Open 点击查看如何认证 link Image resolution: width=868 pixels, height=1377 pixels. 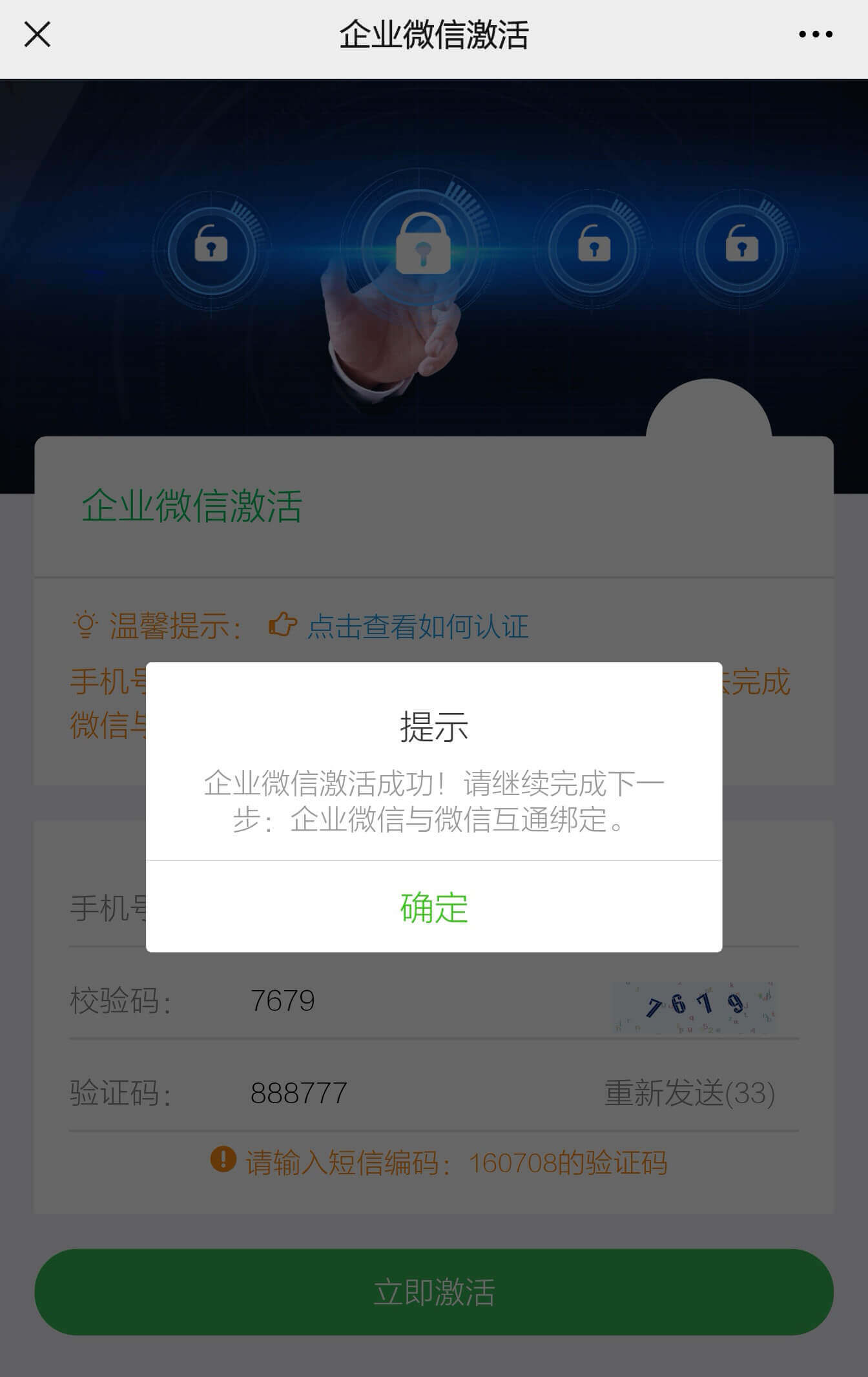(x=417, y=626)
